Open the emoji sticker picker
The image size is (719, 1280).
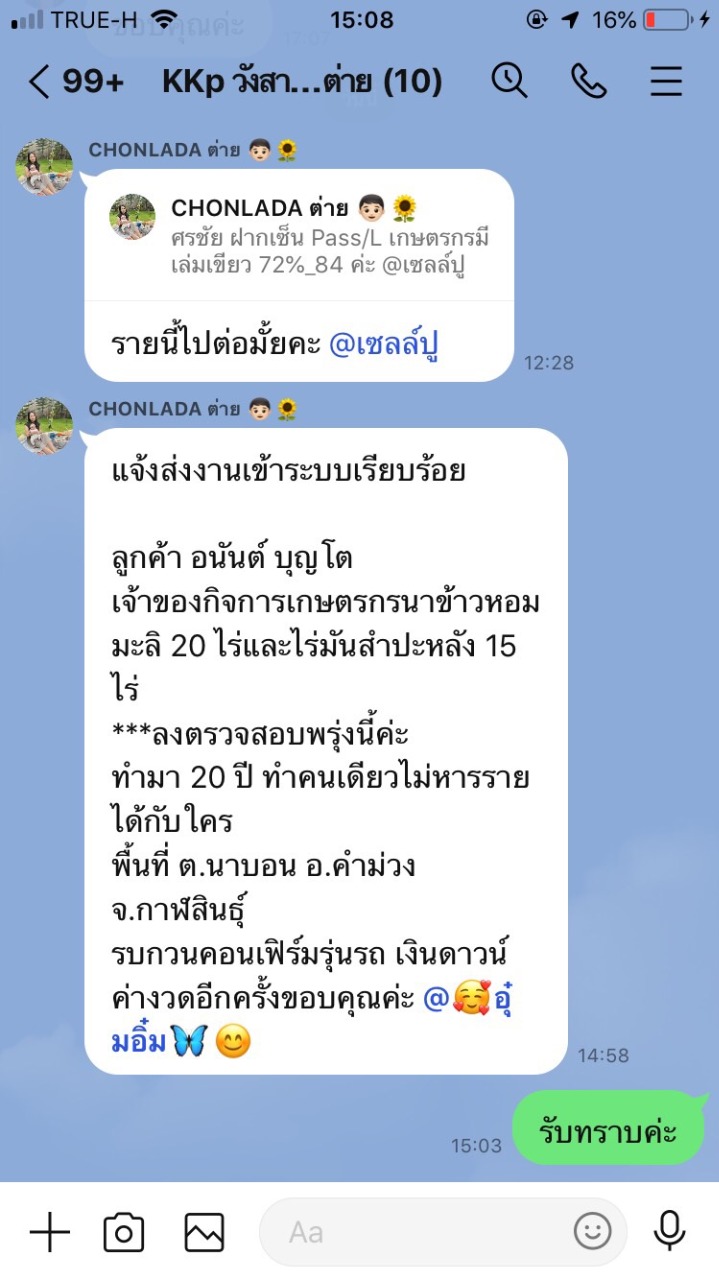(592, 1232)
